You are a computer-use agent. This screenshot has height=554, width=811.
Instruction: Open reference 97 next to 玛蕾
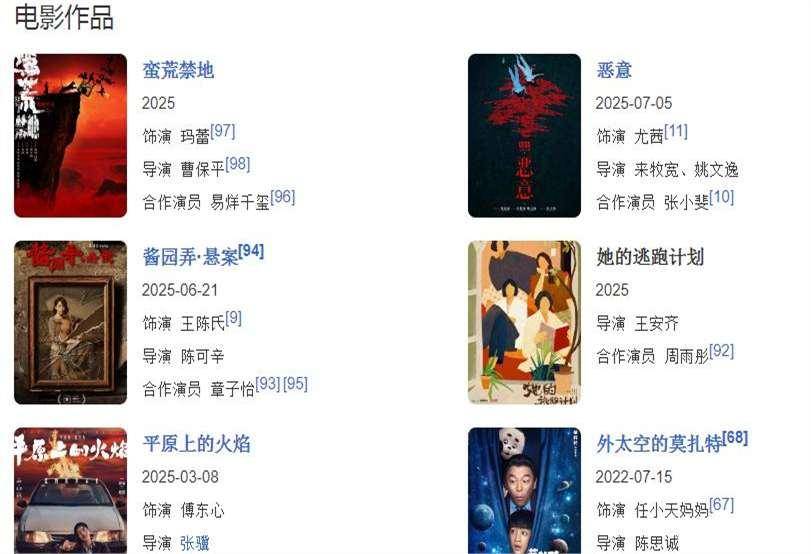223,131
